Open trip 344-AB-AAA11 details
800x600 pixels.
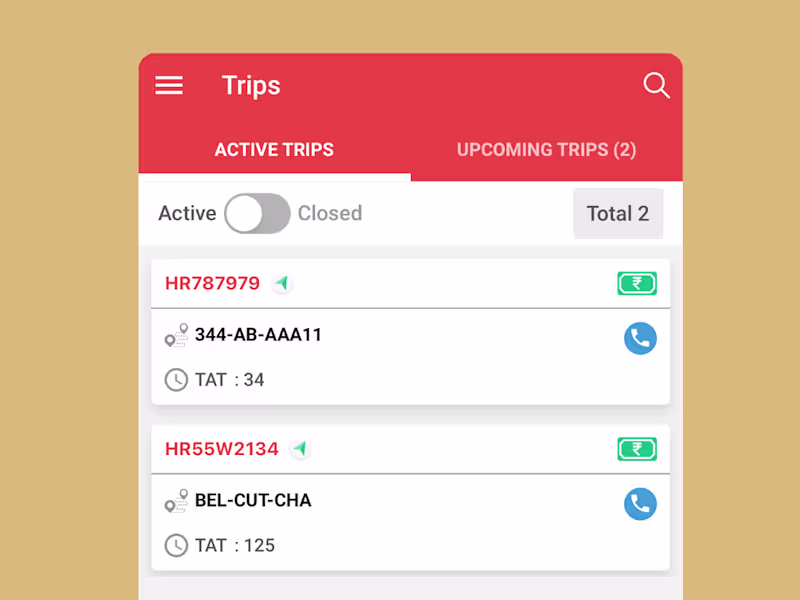tap(258, 335)
